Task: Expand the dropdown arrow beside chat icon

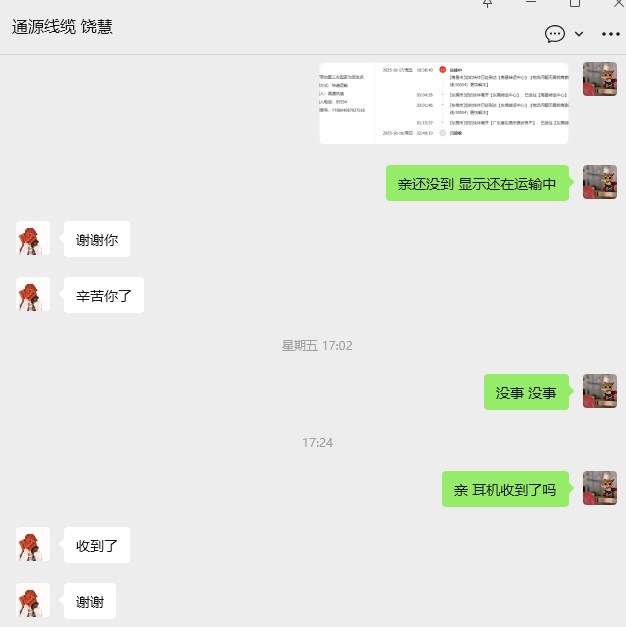Action: coord(579,34)
